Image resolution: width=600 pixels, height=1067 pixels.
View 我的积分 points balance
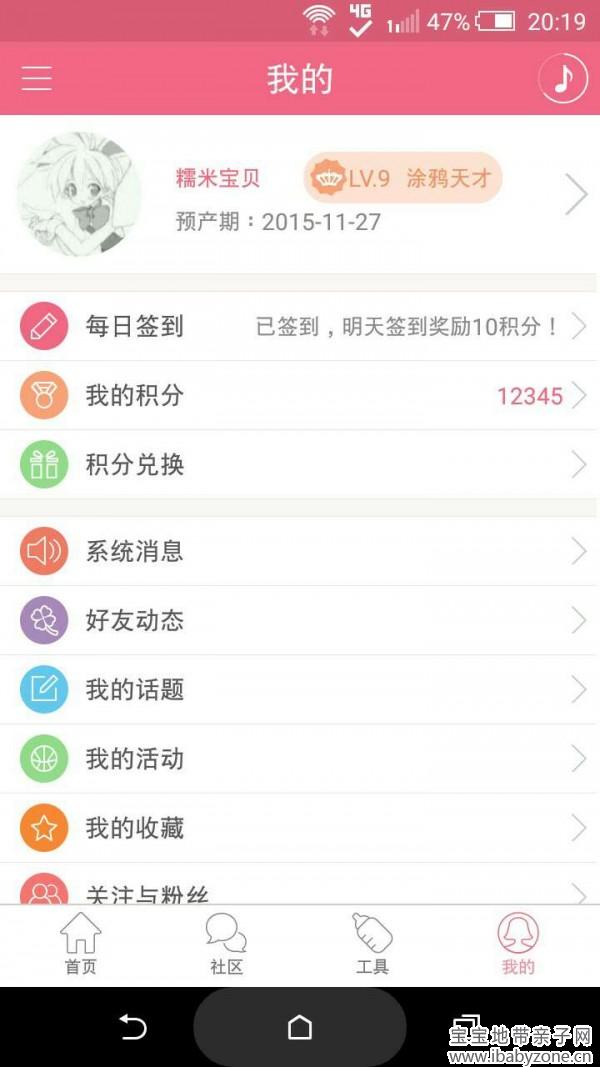300,395
